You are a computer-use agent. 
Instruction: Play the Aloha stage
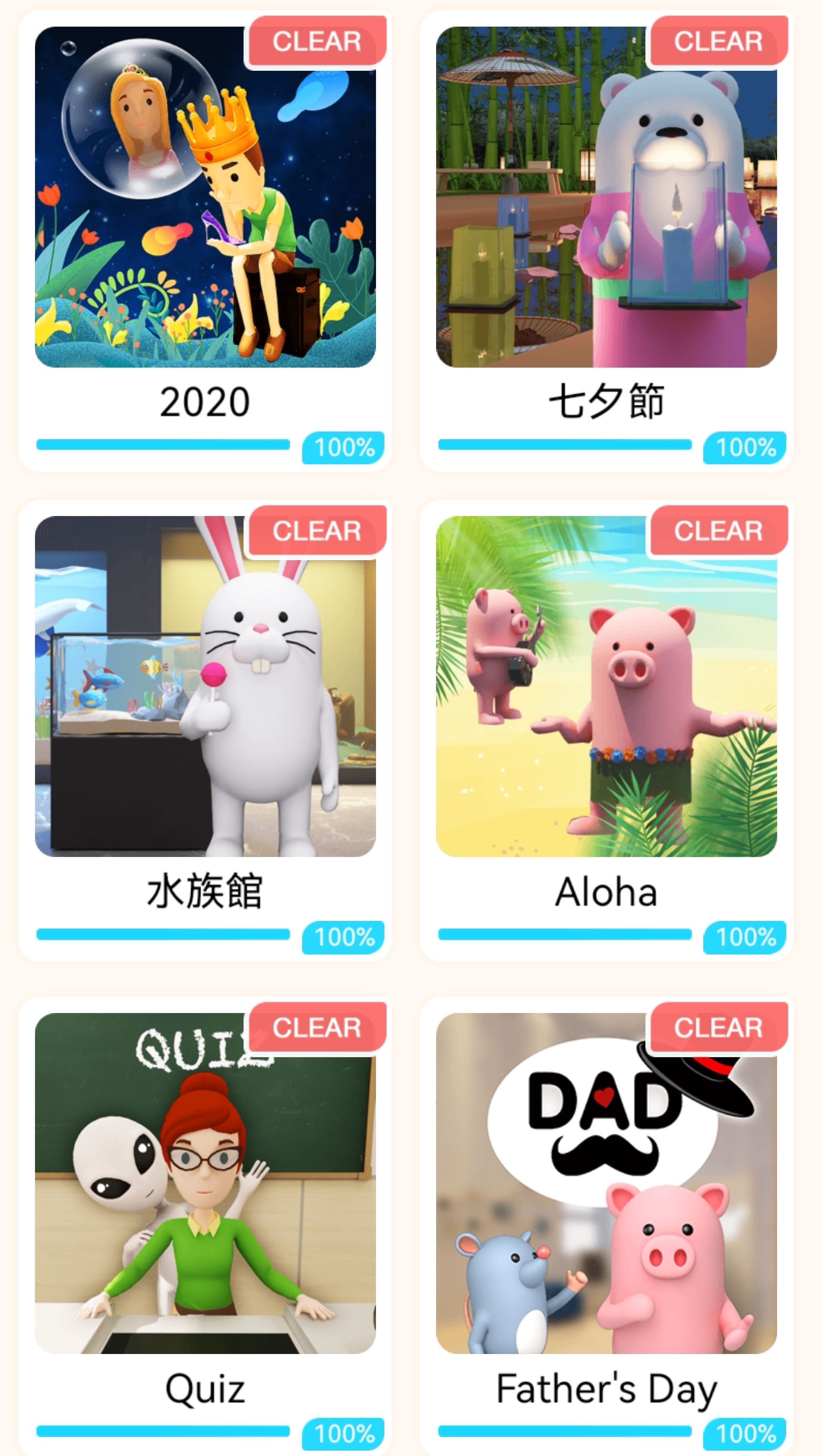point(606,730)
